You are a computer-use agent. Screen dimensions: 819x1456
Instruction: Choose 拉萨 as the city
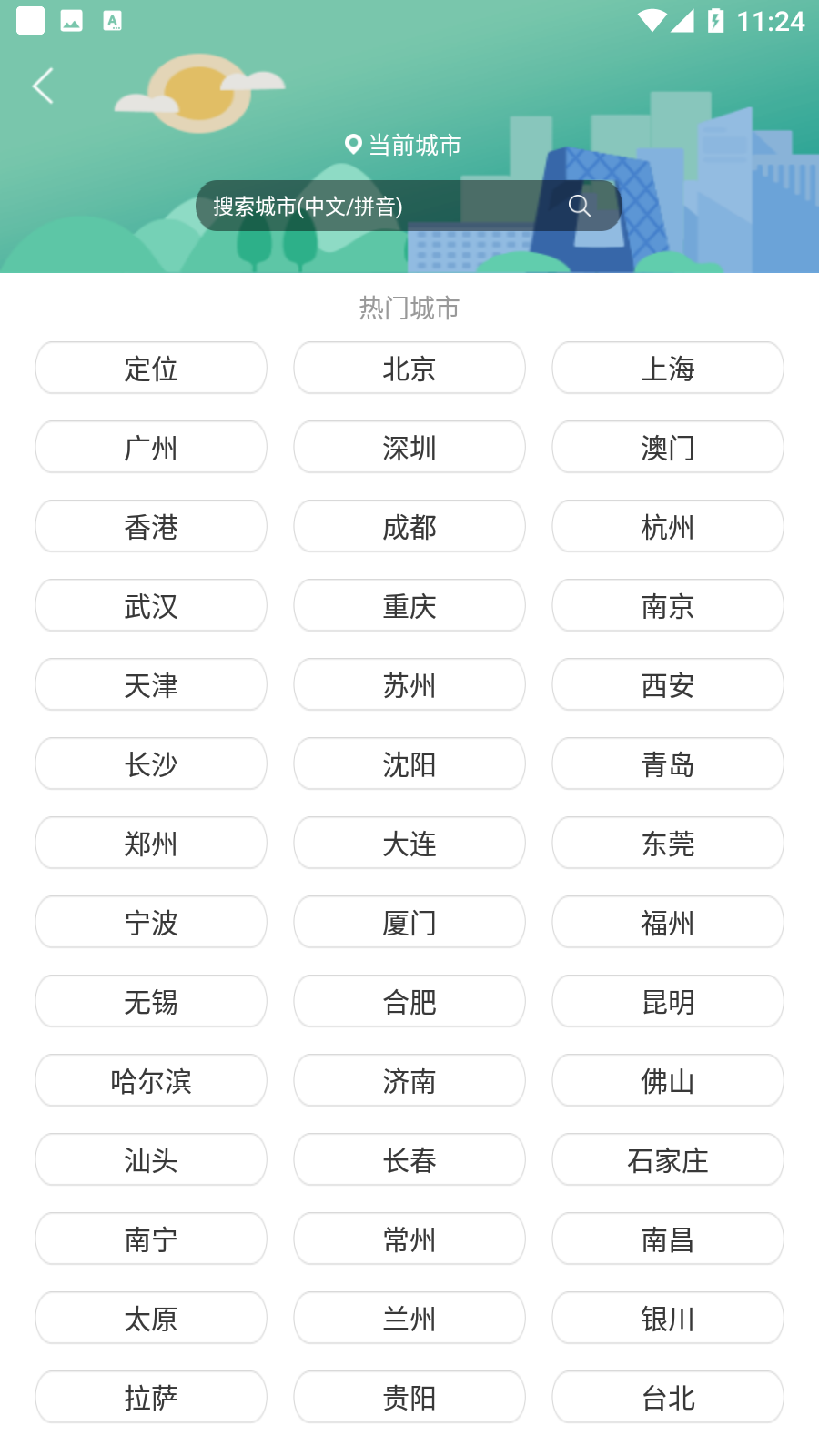click(x=151, y=1398)
